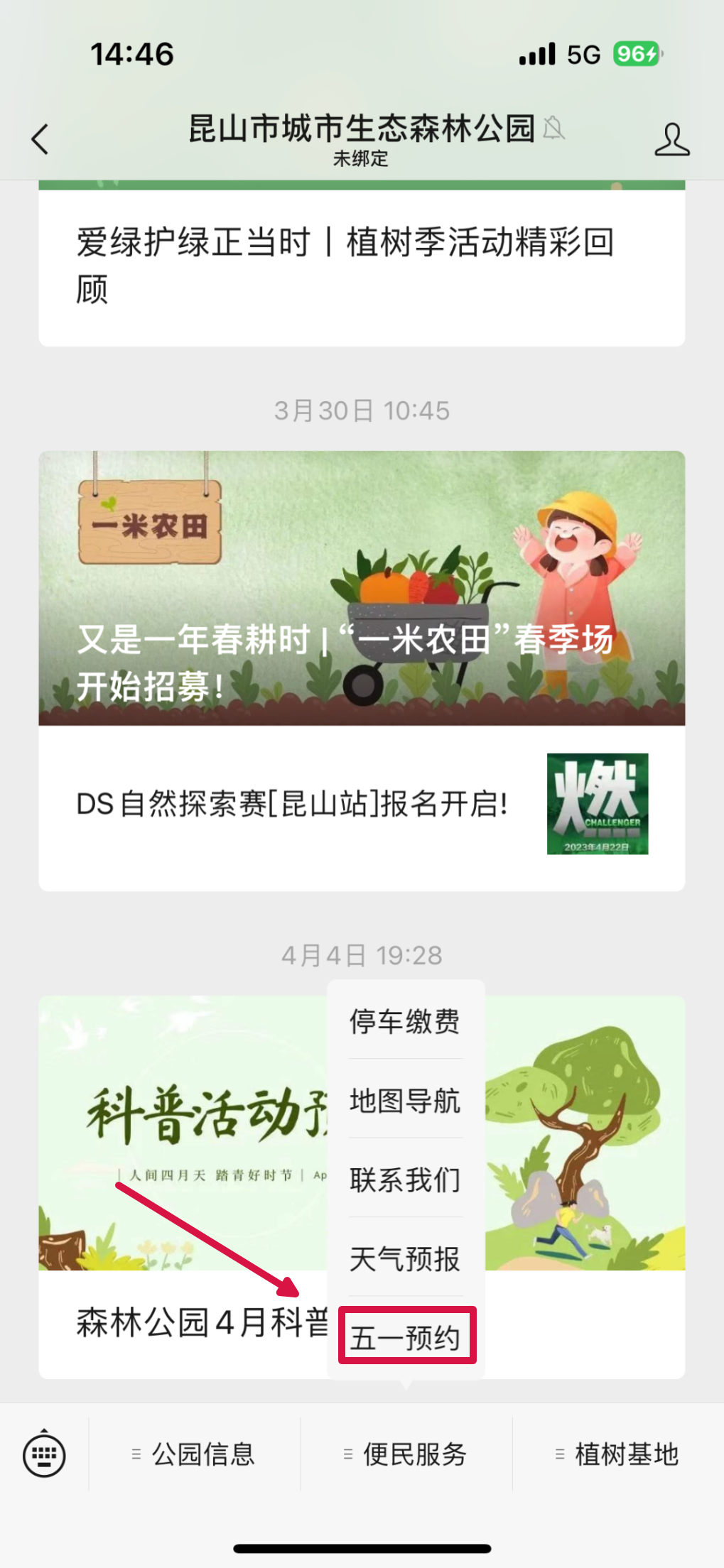The width and height of the screenshot is (724, 1568).
Task: Expand the 植树基地 bottom menu
Action: [x=618, y=1454]
